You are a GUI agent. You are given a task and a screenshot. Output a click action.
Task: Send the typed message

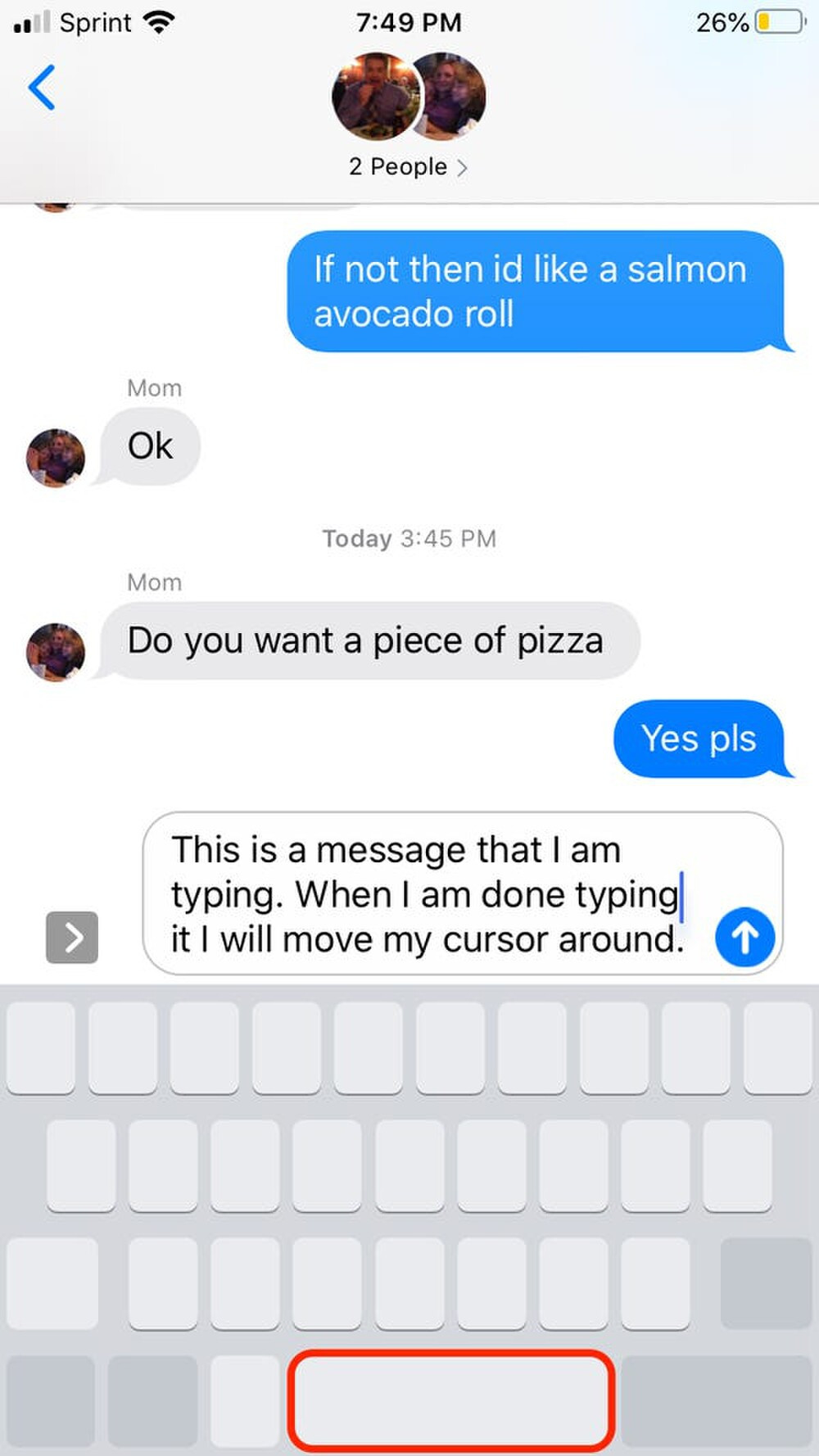click(x=744, y=937)
